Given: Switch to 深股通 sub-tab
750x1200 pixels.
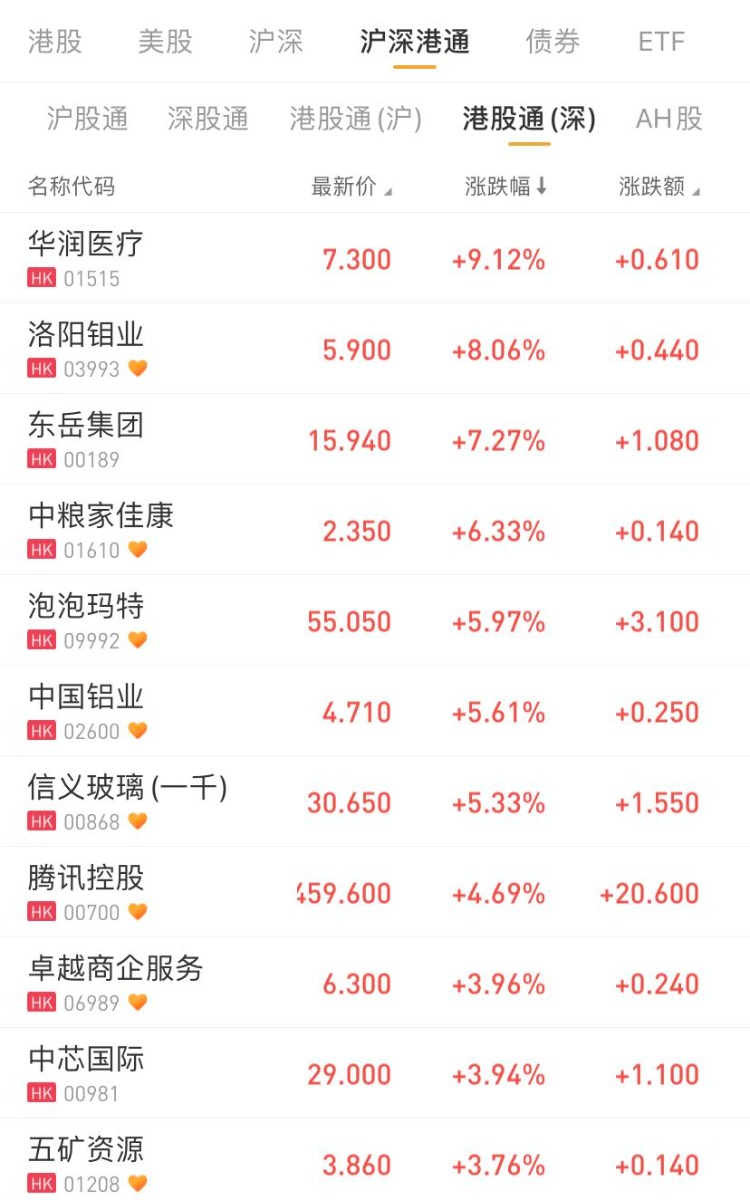Looking at the screenshot, I should coord(208,119).
